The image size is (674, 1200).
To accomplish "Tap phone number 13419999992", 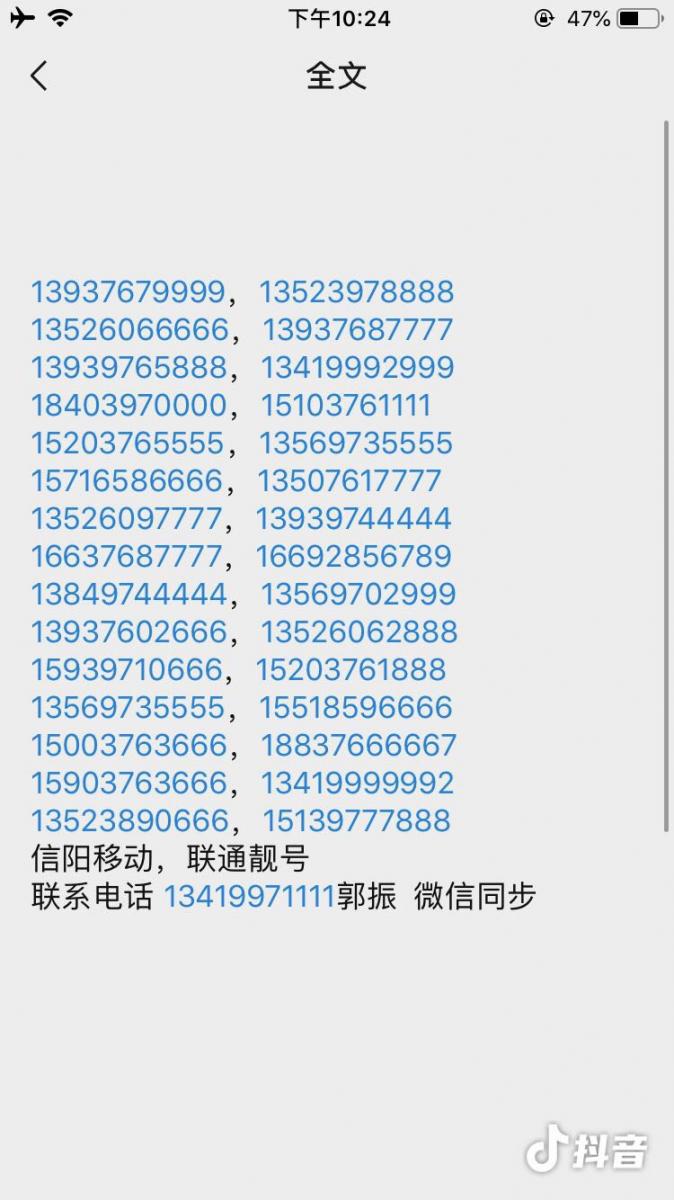I will [x=358, y=783].
